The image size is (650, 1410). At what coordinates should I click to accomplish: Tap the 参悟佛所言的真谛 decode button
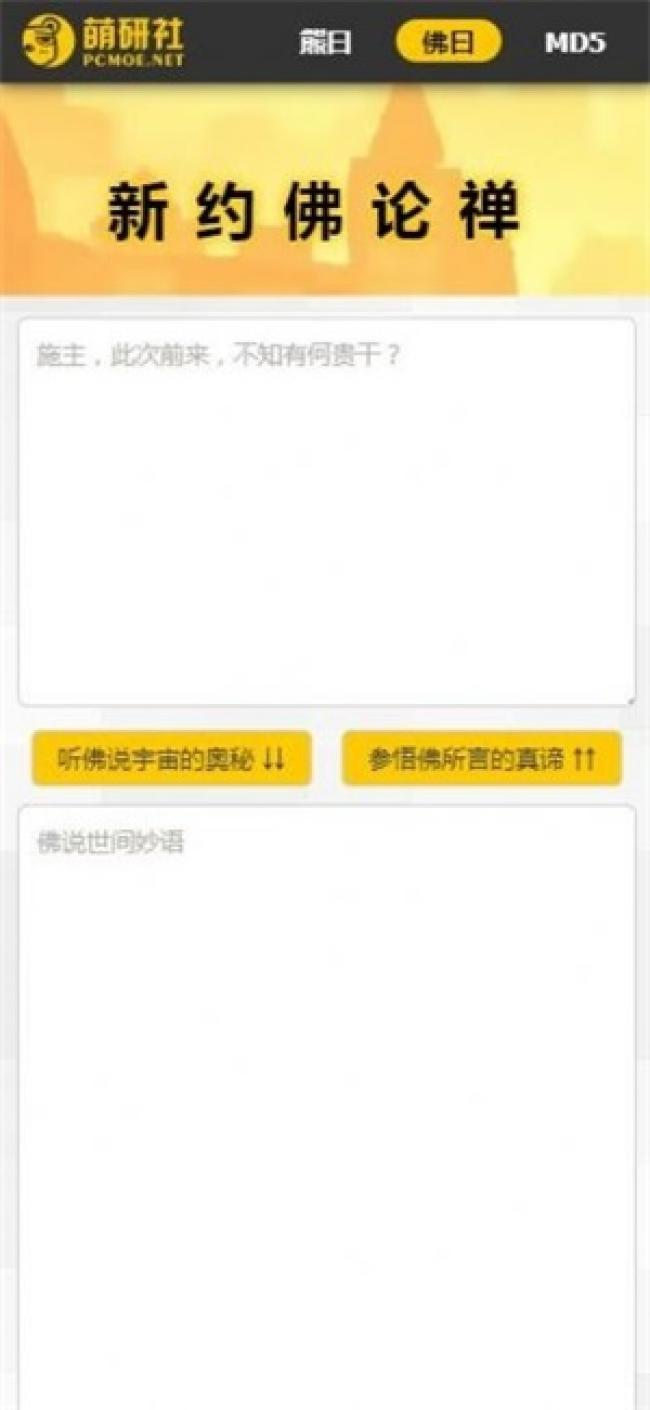(482, 759)
